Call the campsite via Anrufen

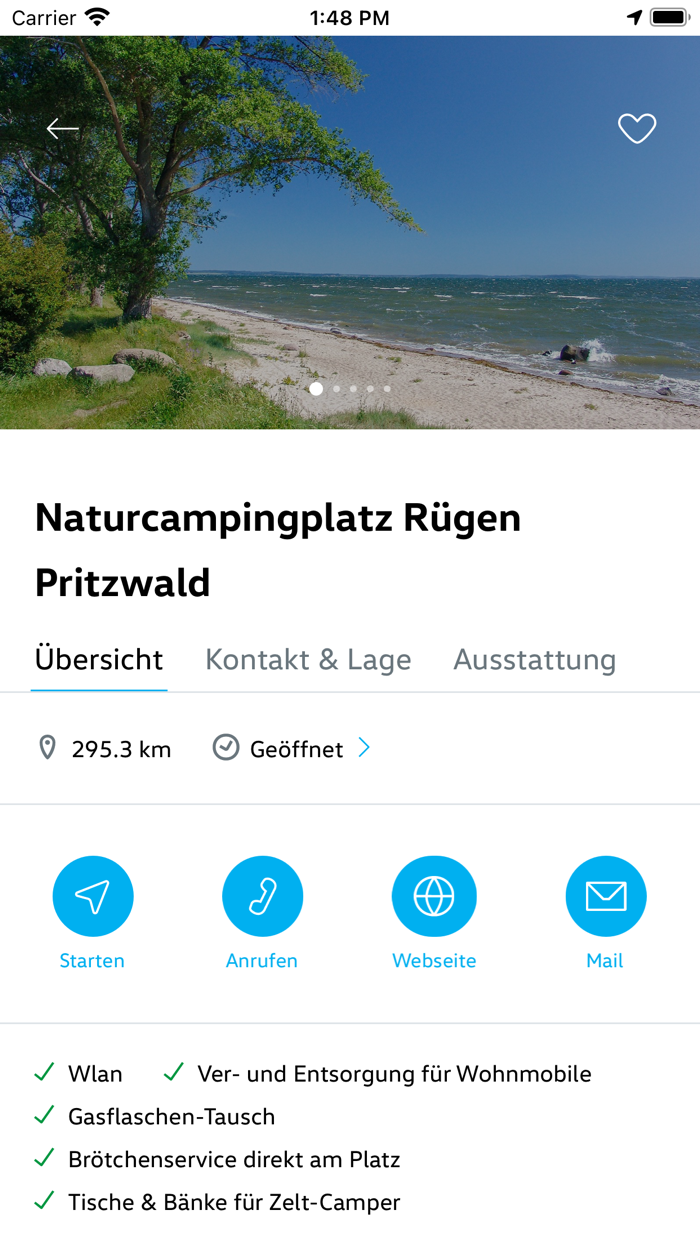[x=262, y=897]
